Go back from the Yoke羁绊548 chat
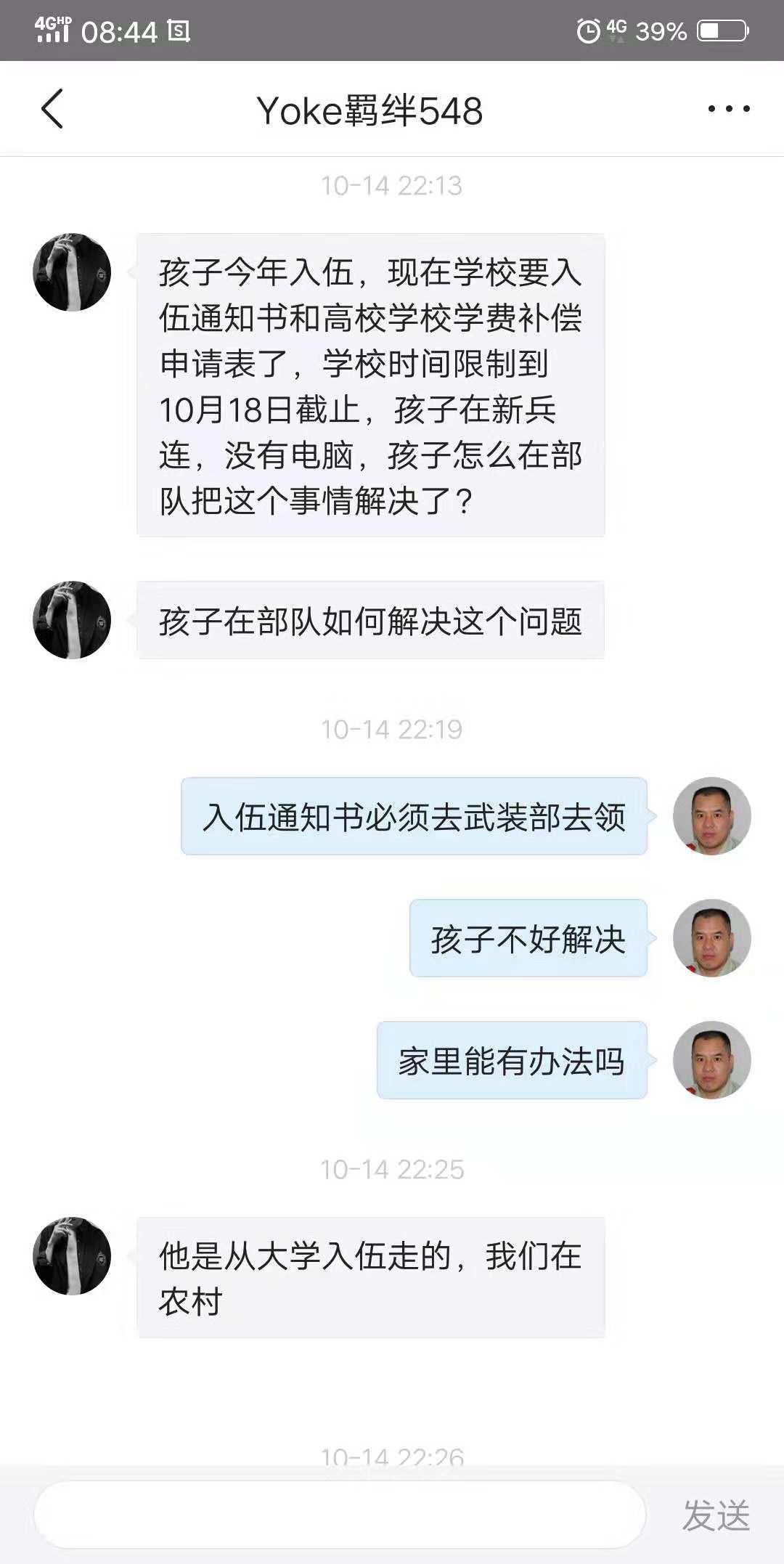The width and height of the screenshot is (784, 1564). (52, 110)
